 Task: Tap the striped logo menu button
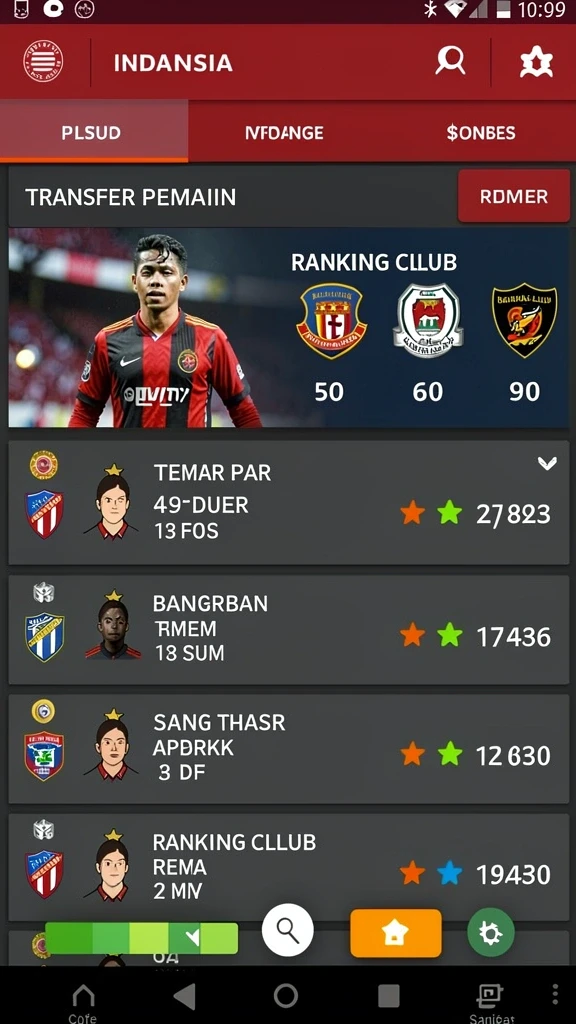pos(43,61)
